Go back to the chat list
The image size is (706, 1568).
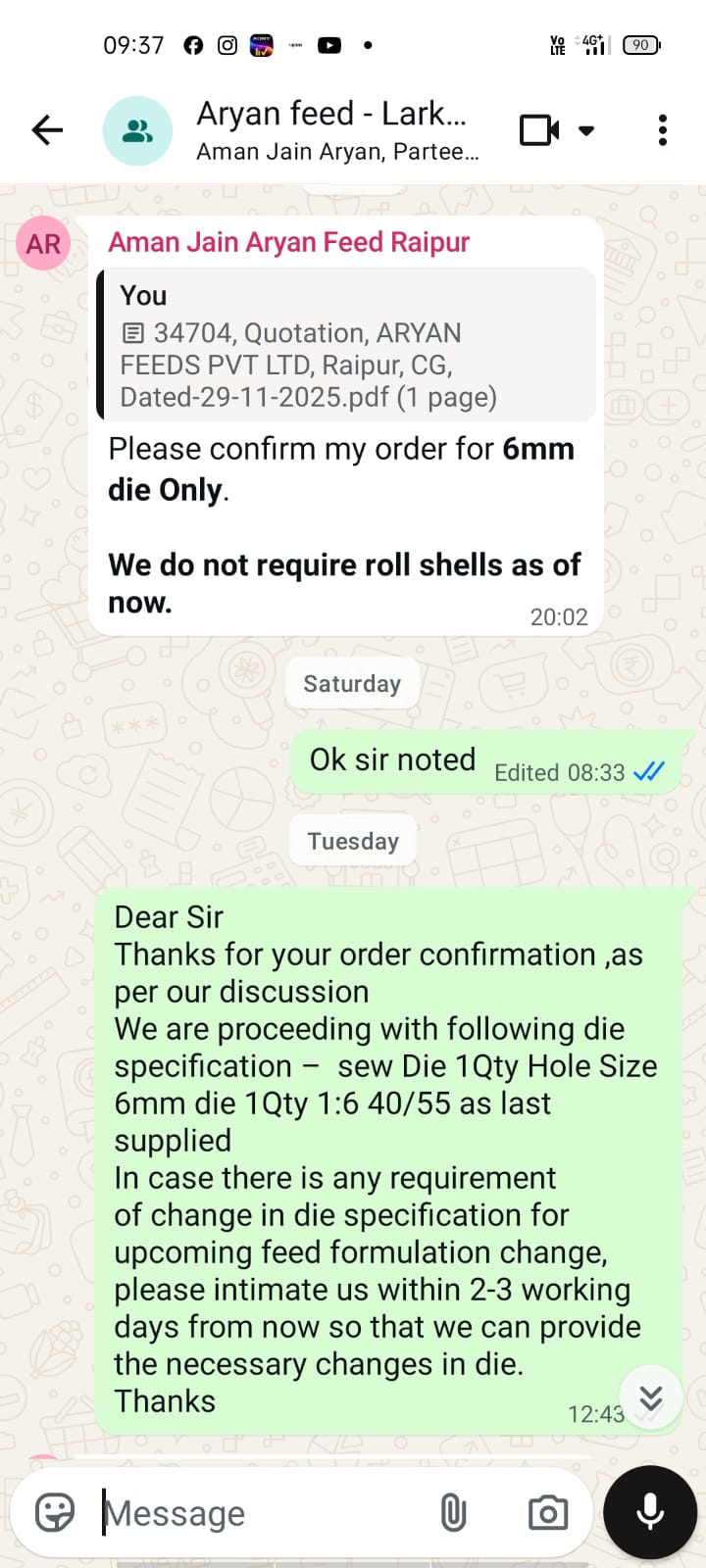47,129
